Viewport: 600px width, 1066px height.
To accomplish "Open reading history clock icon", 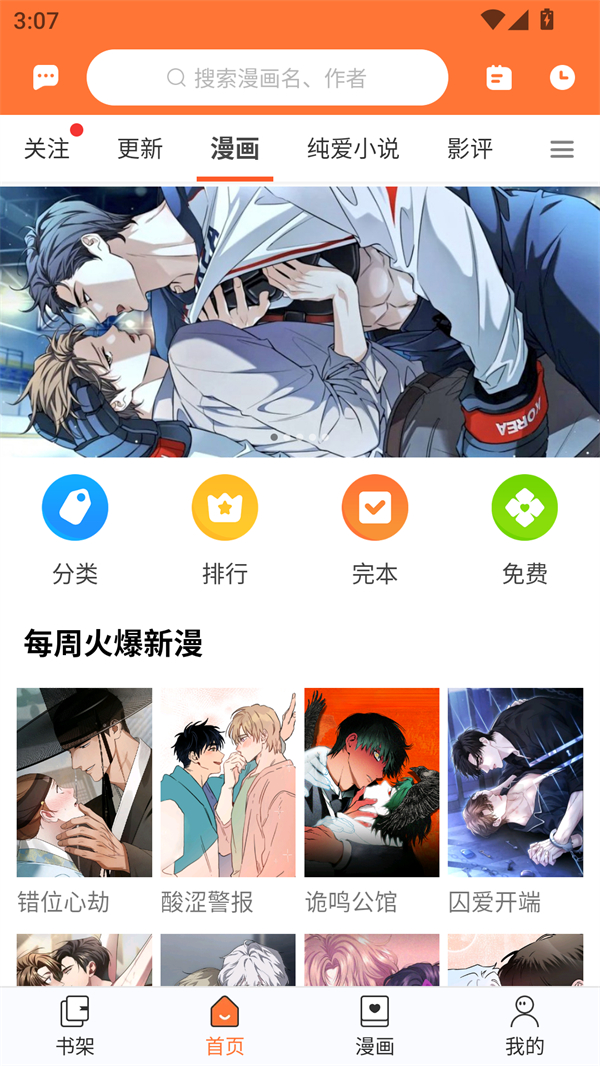I will coord(562,78).
